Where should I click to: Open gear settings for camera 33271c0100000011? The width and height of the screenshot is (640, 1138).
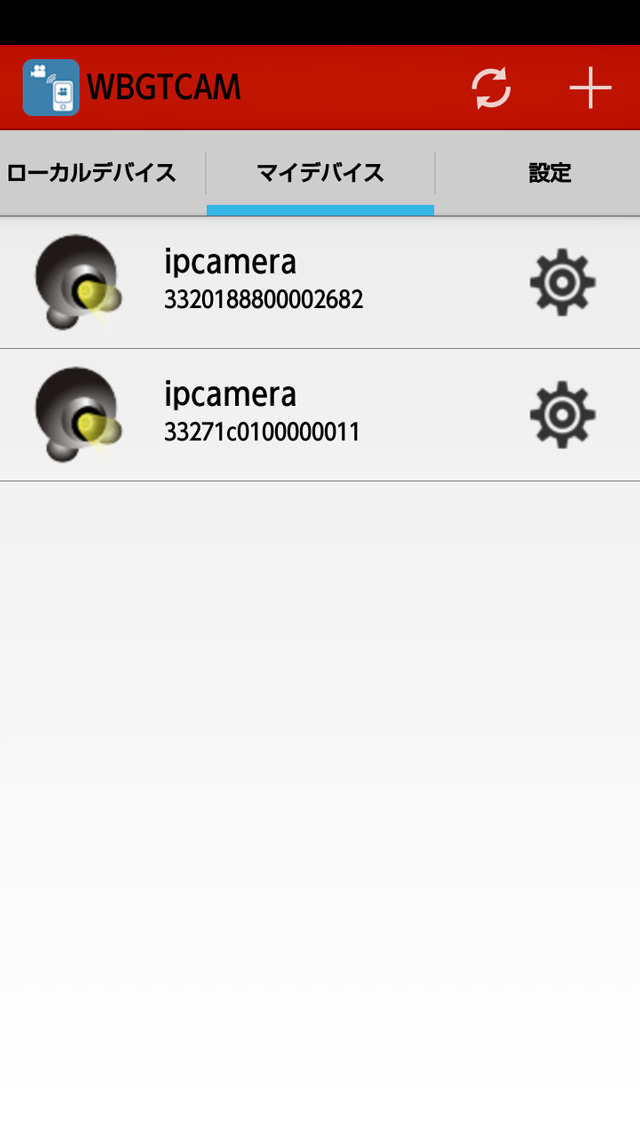coord(562,414)
